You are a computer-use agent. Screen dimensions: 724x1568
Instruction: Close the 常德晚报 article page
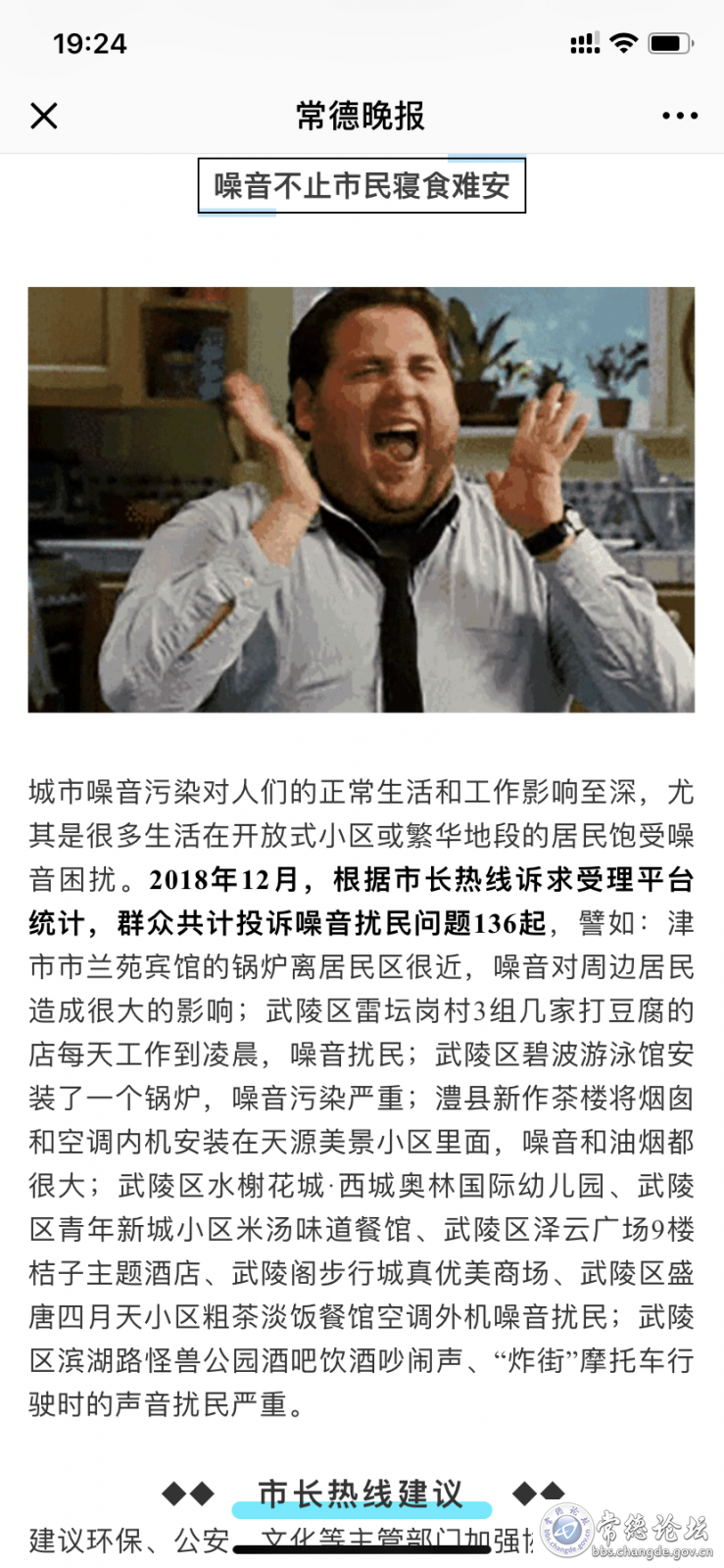(x=44, y=116)
